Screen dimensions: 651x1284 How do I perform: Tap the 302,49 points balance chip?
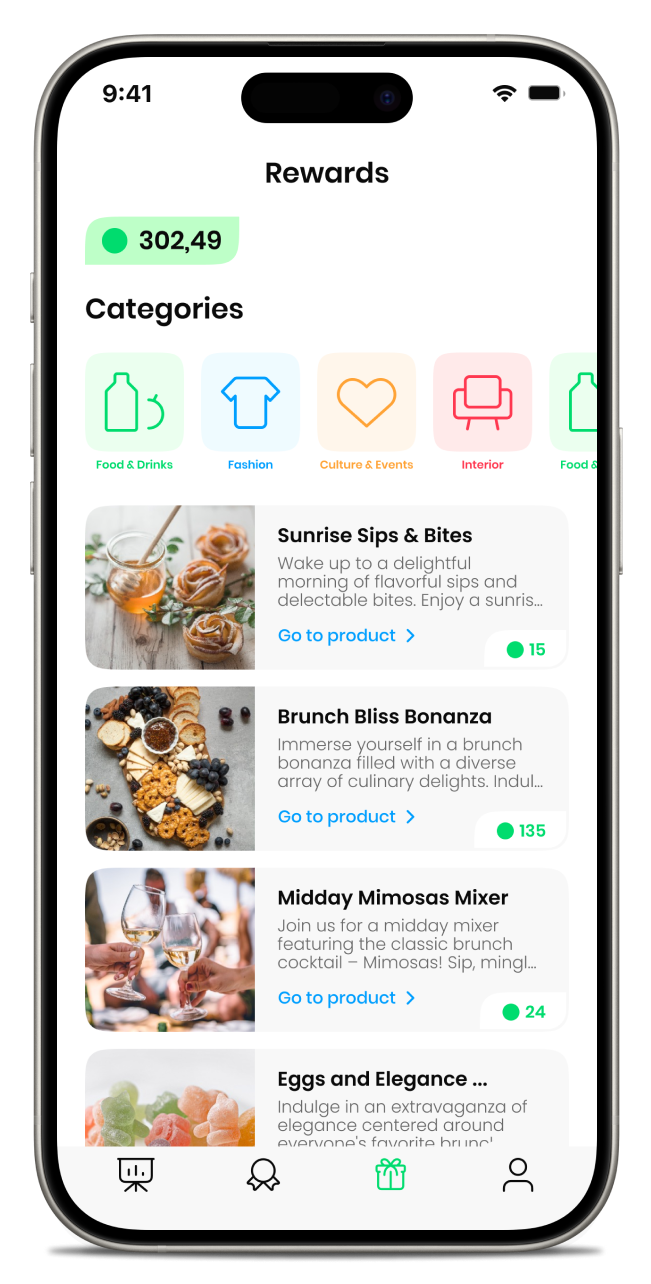[x=162, y=241]
